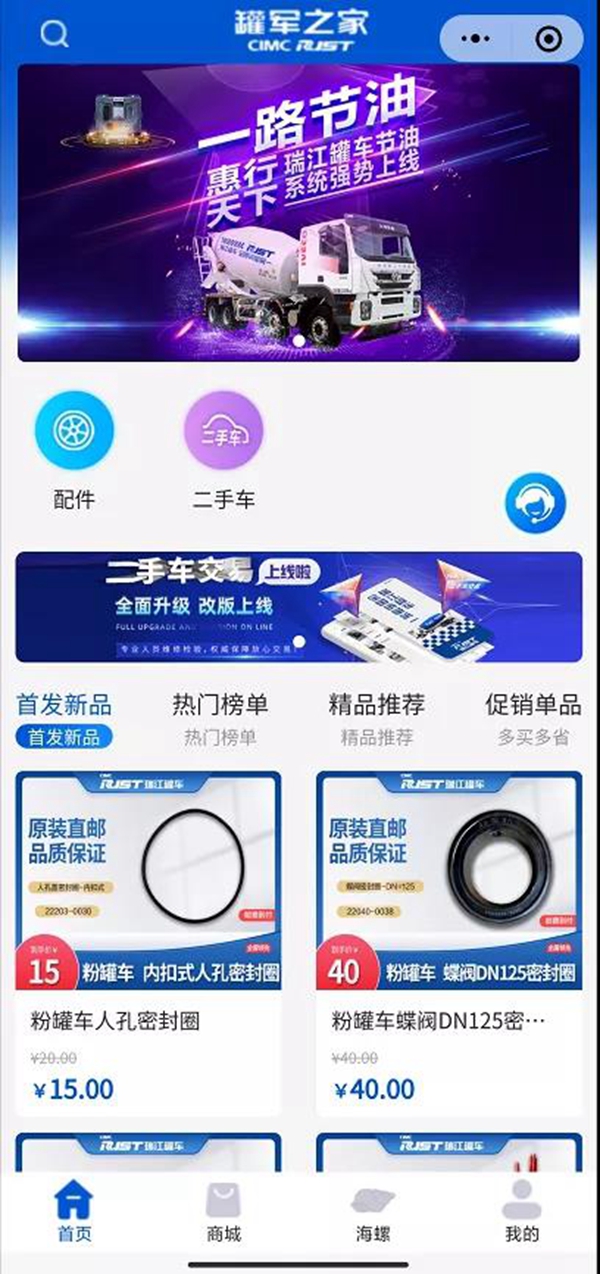The height and width of the screenshot is (1274, 600).
Task: Open the 一路节油 fuel-saving banner
Action: pos(298,212)
